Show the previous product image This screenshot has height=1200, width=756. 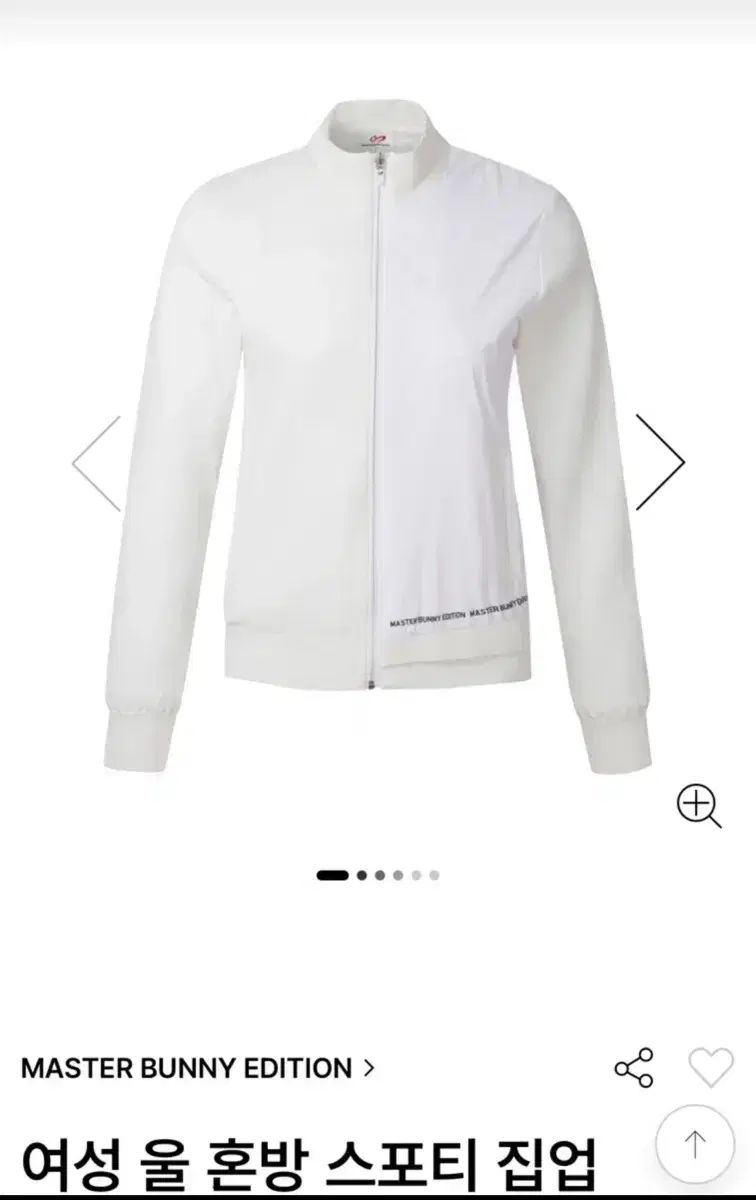96,463
